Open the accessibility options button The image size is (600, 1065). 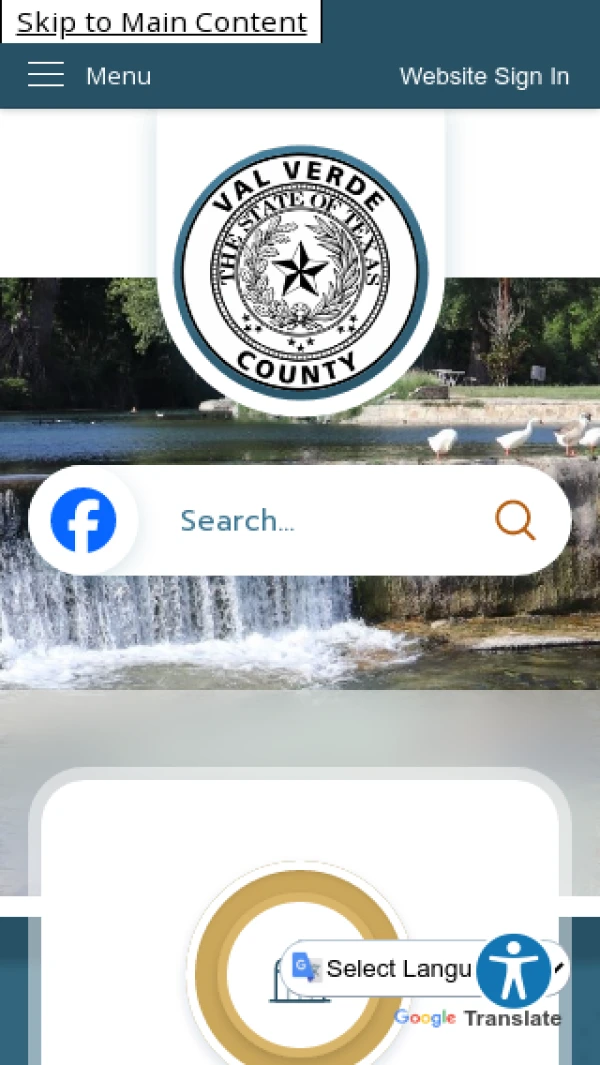coord(513,970)
